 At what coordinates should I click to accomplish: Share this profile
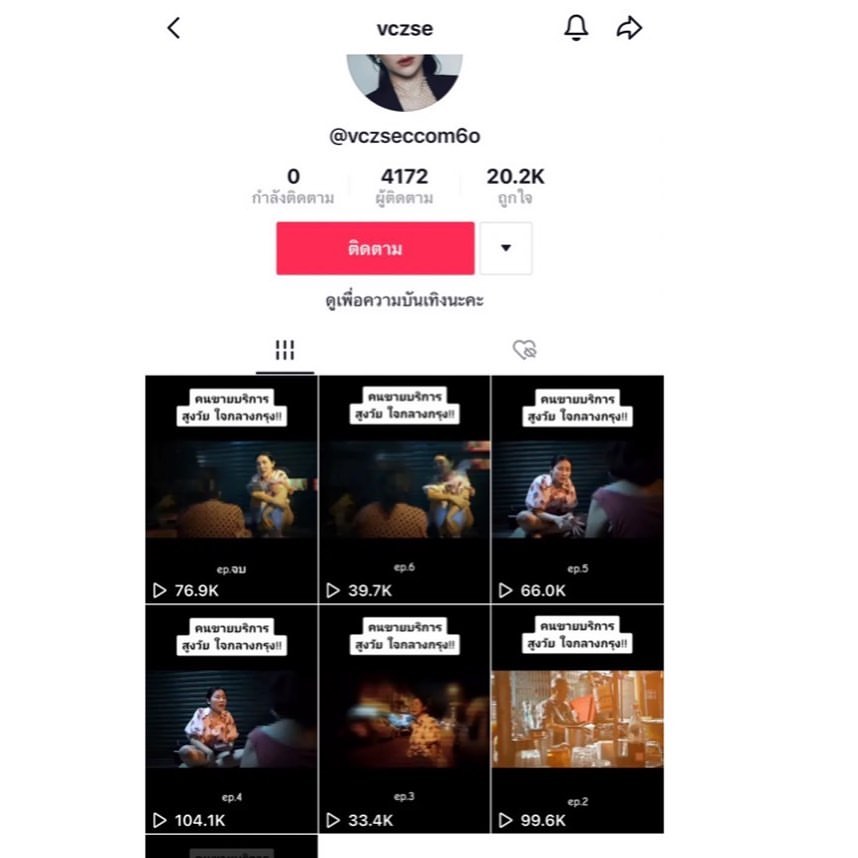click(x=629, y=28)
